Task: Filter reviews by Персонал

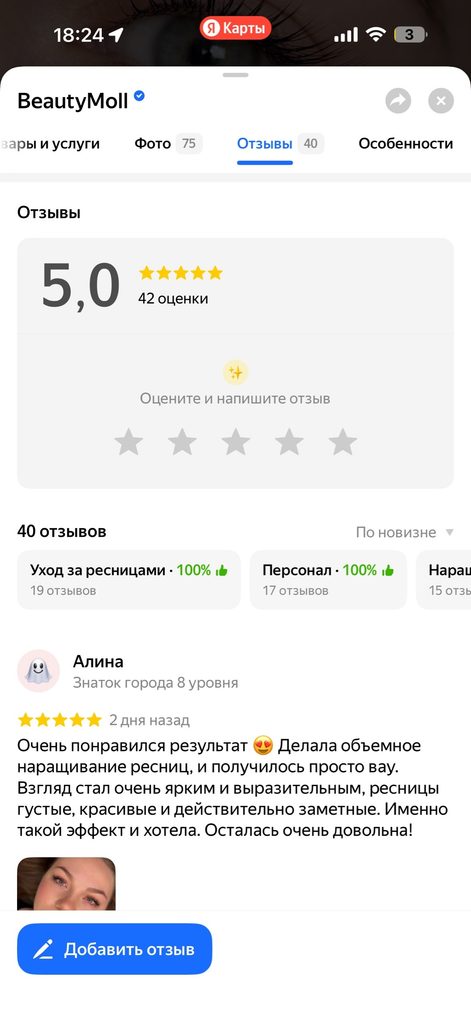Action: (329, 580)
